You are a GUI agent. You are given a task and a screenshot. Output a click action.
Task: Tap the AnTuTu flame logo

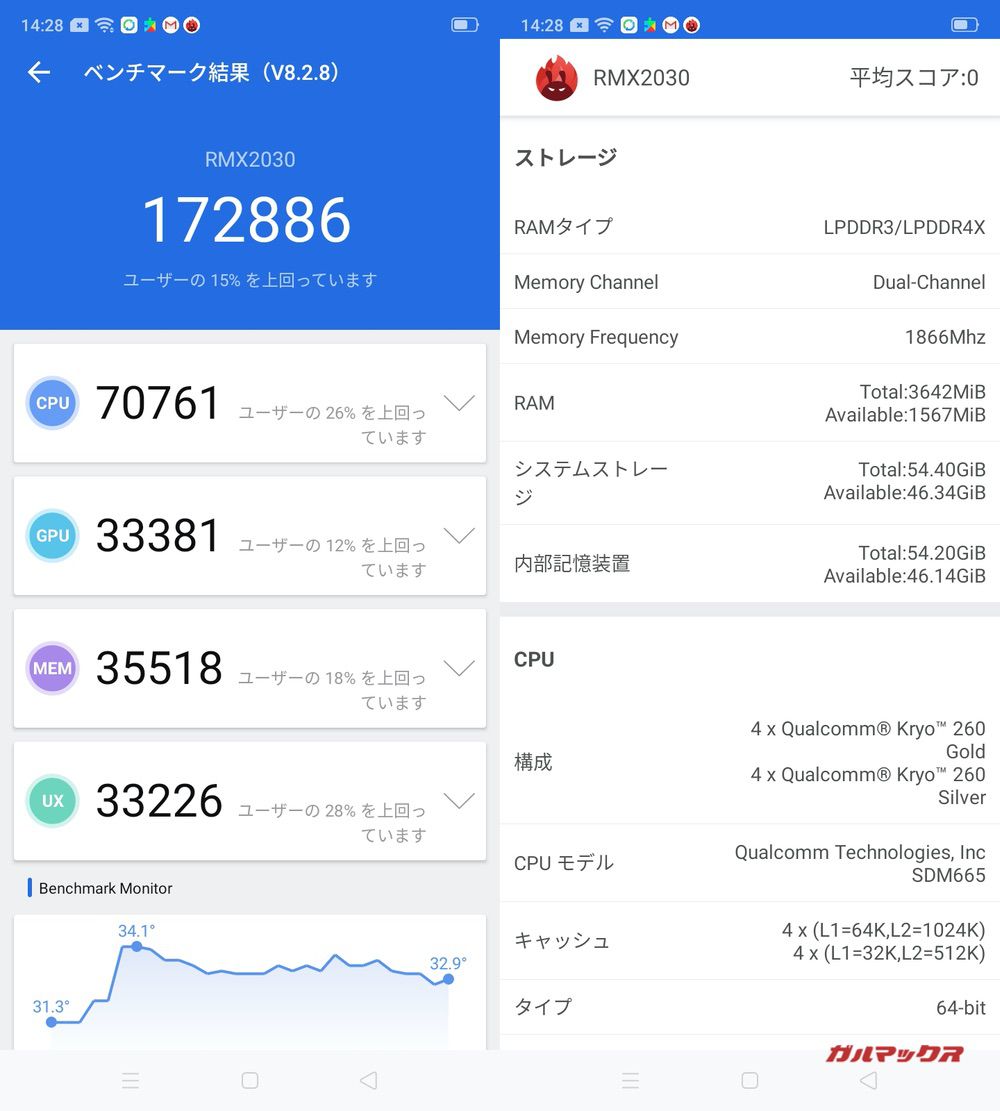[557, 77]
